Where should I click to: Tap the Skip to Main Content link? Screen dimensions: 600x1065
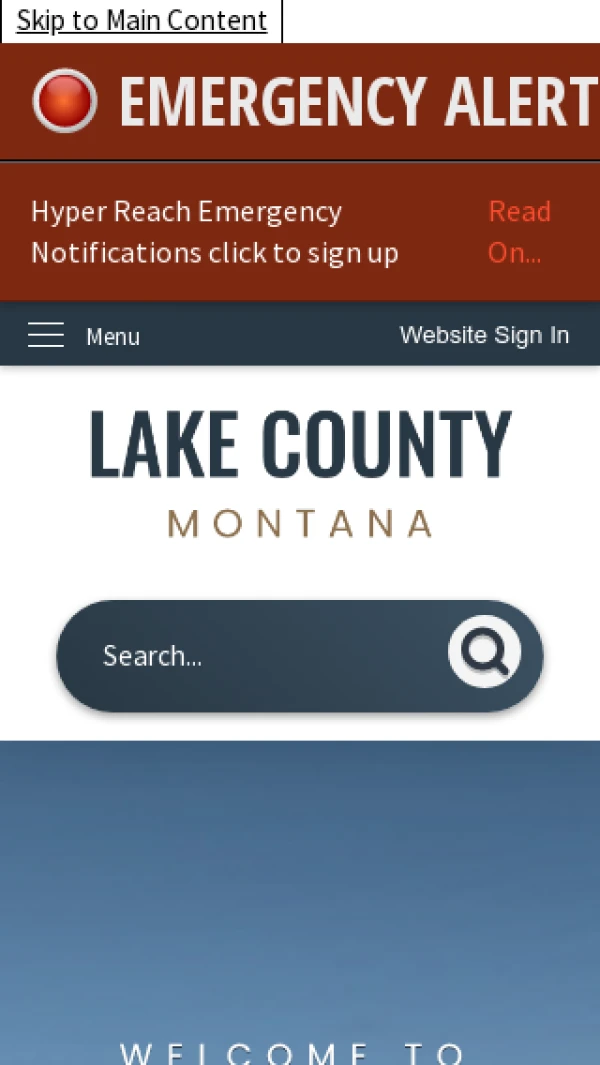tap(142, 21)
